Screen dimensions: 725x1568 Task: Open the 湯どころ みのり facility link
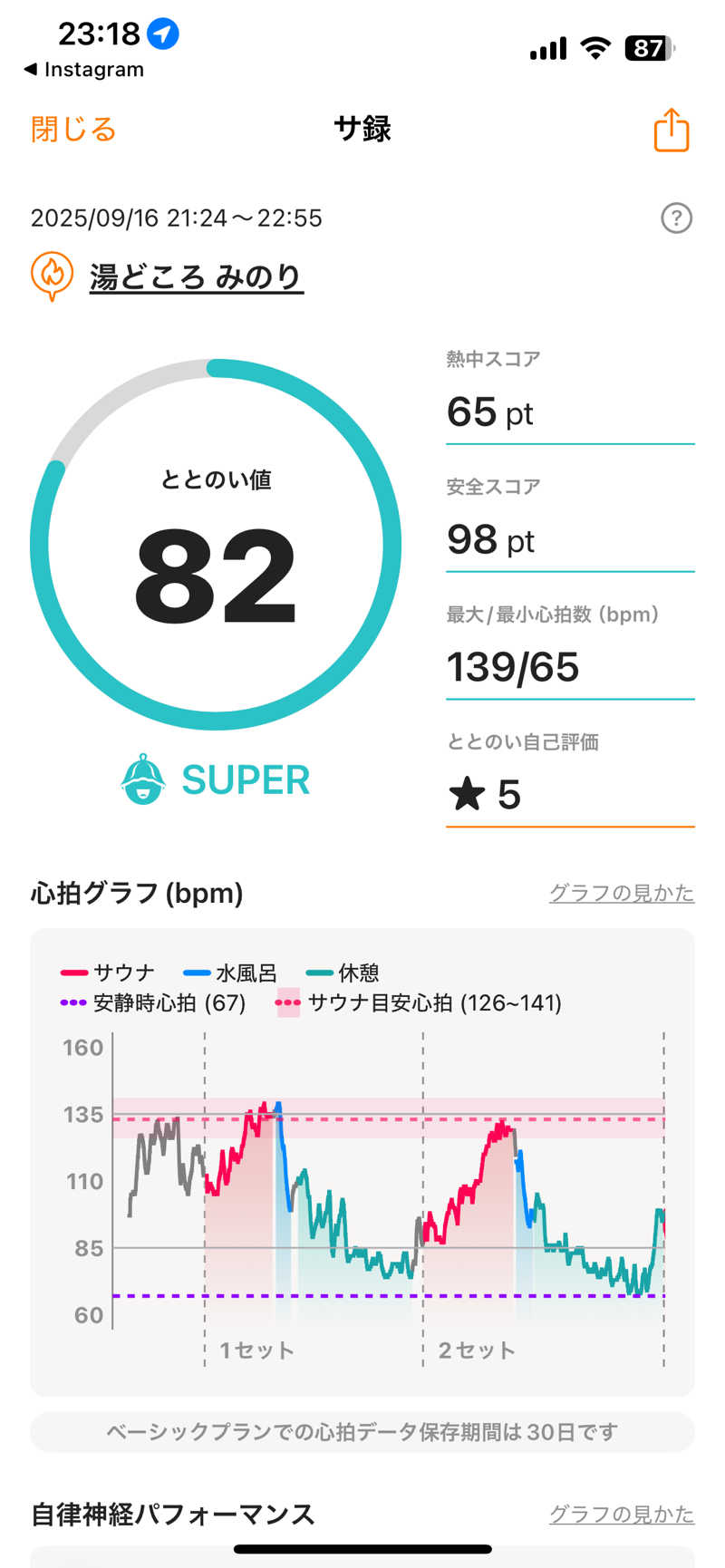click(x=195, y=276)
